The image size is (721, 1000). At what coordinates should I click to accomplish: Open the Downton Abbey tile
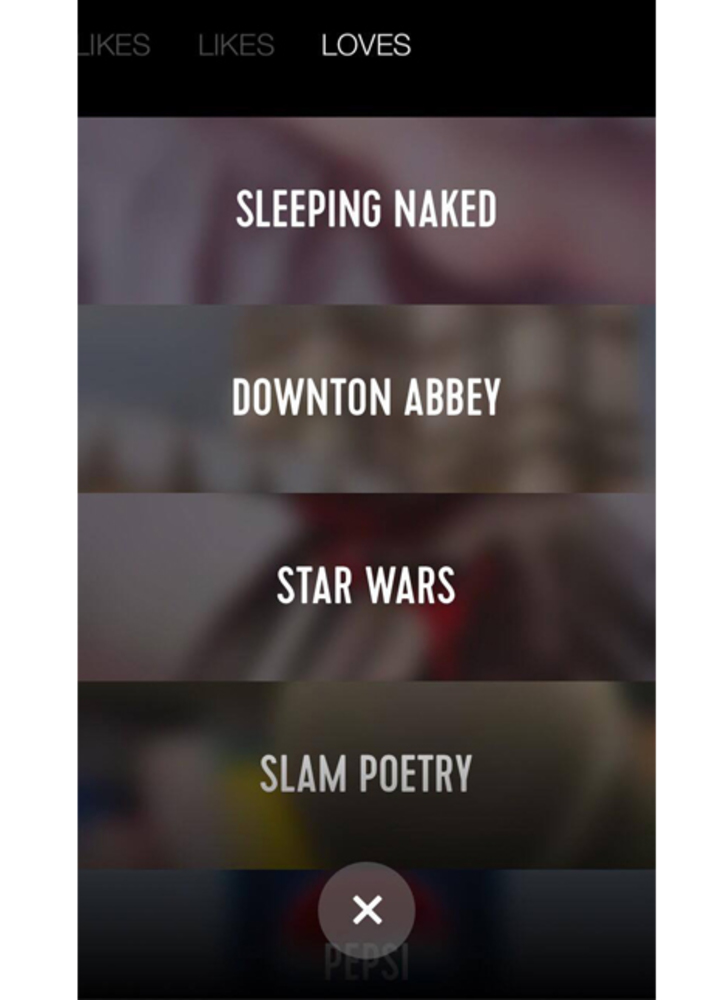coord(366,398)
